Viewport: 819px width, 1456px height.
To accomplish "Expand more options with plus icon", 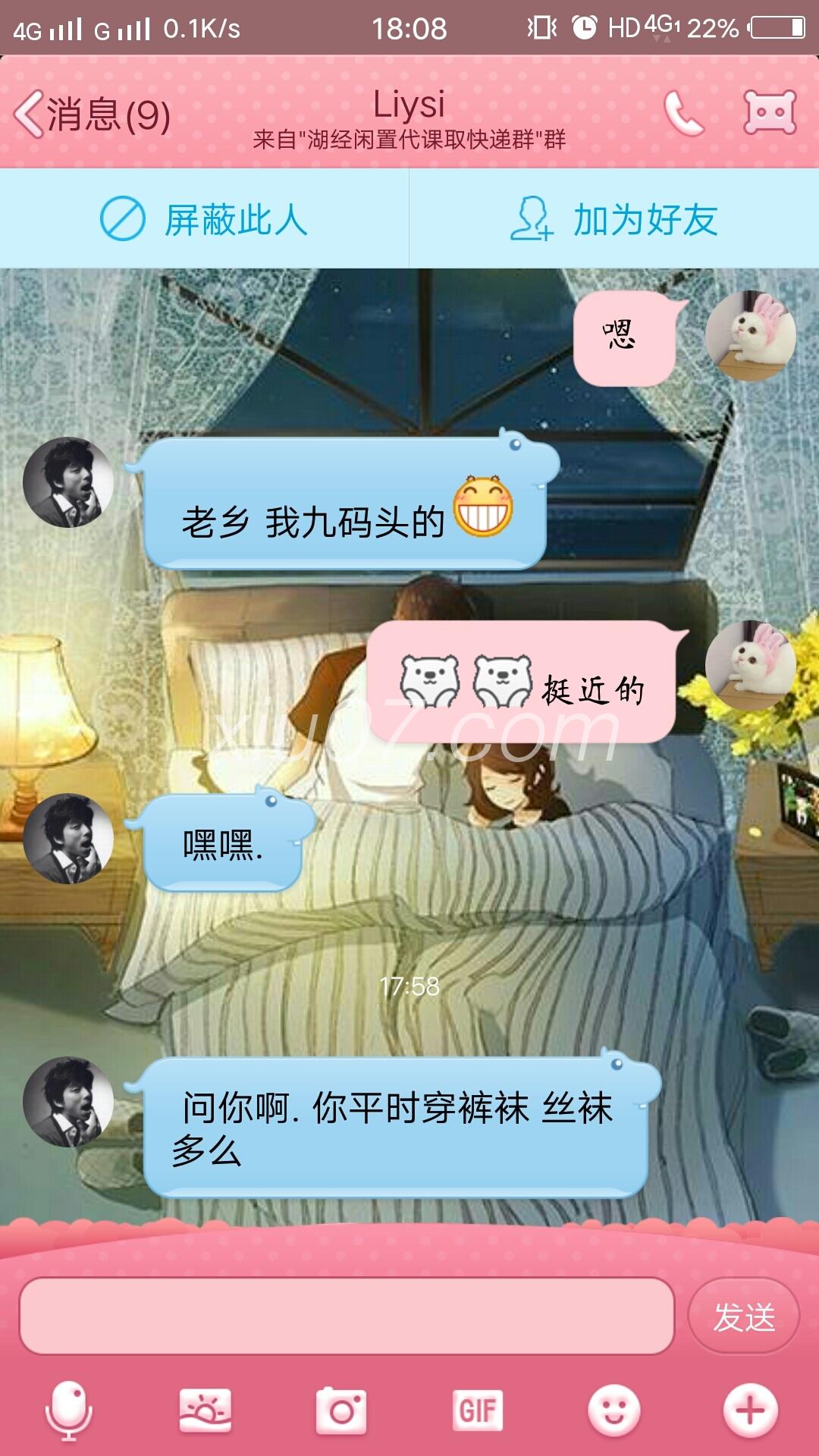I will pos(750,1410).
